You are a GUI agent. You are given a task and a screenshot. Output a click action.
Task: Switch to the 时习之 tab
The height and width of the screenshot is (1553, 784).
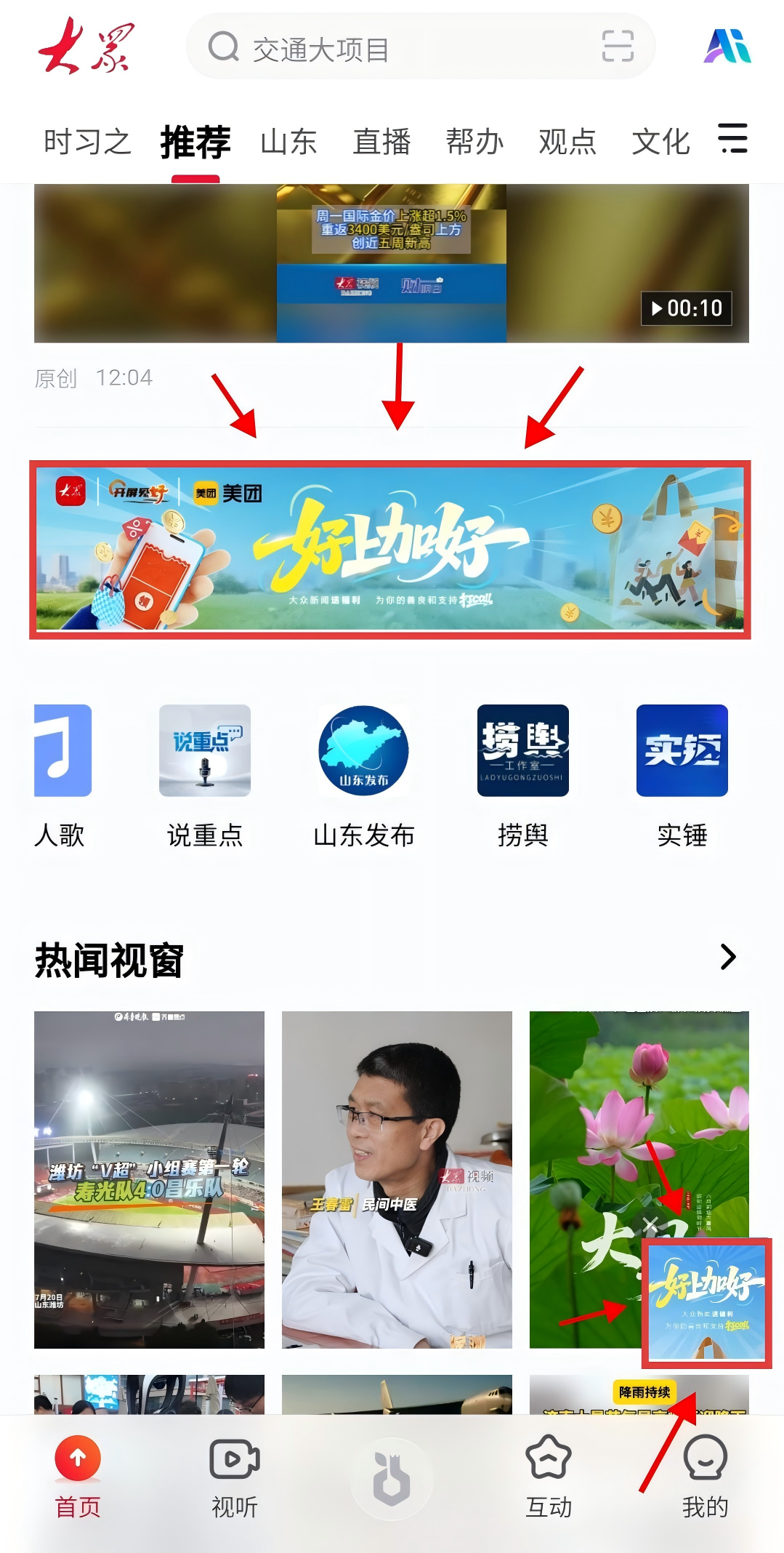click(x=87, y=142)
